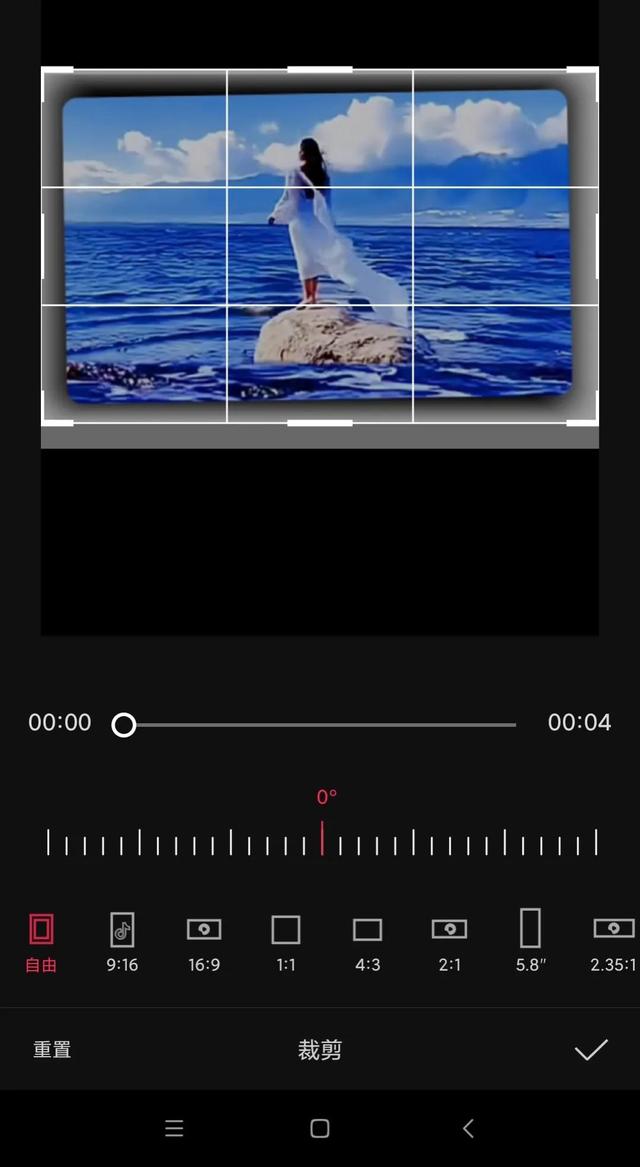Choose the 9:16 aspect ratio

[122, 942]
